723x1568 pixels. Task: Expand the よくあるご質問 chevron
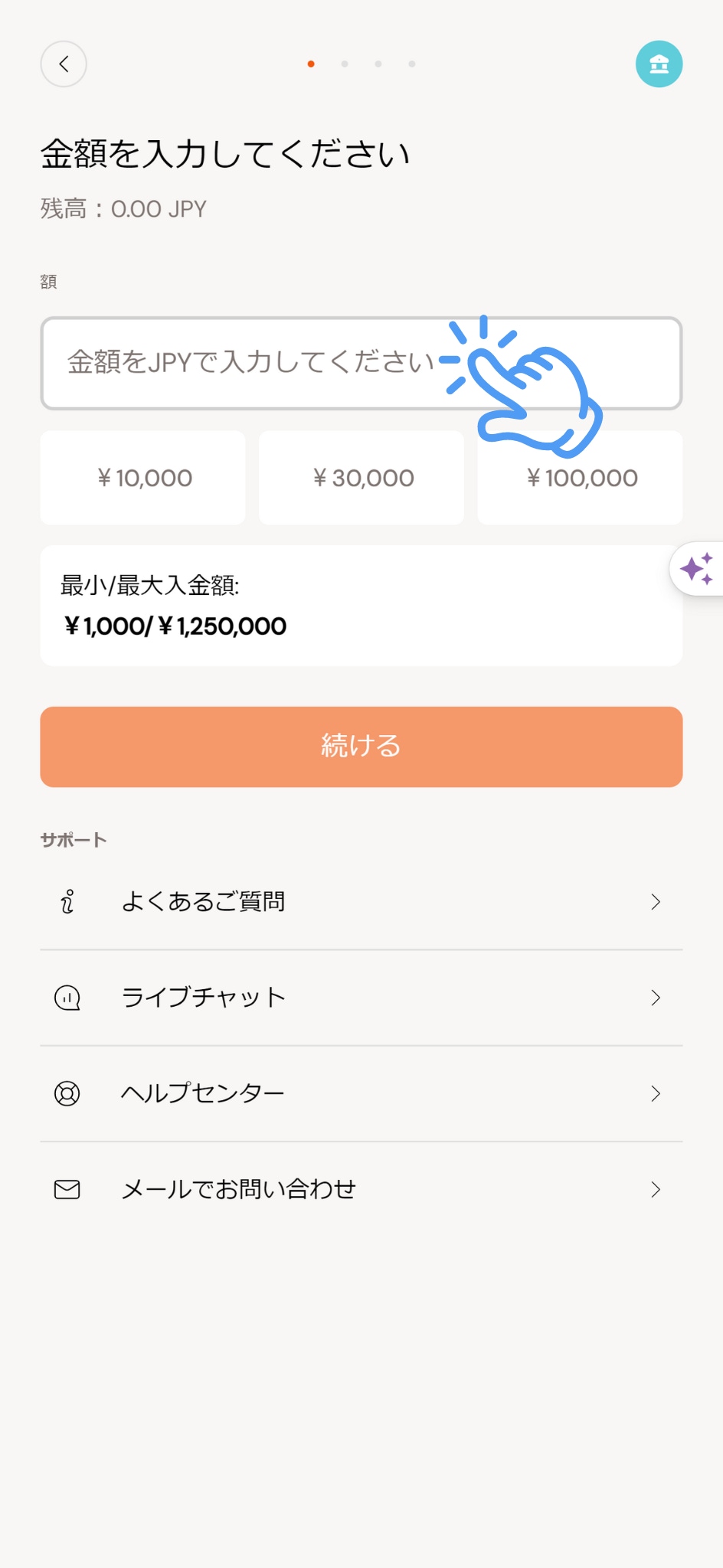(656, 902)
